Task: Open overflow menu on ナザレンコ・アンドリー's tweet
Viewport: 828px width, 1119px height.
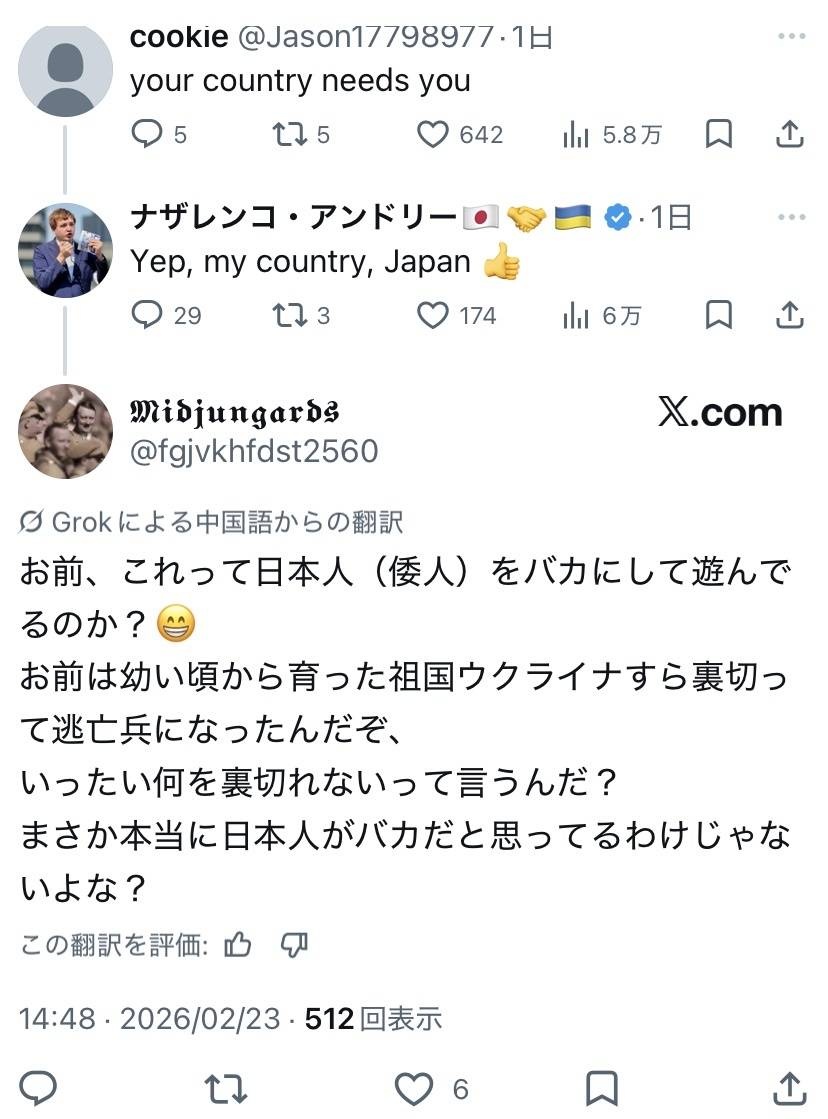Action: 791,217
